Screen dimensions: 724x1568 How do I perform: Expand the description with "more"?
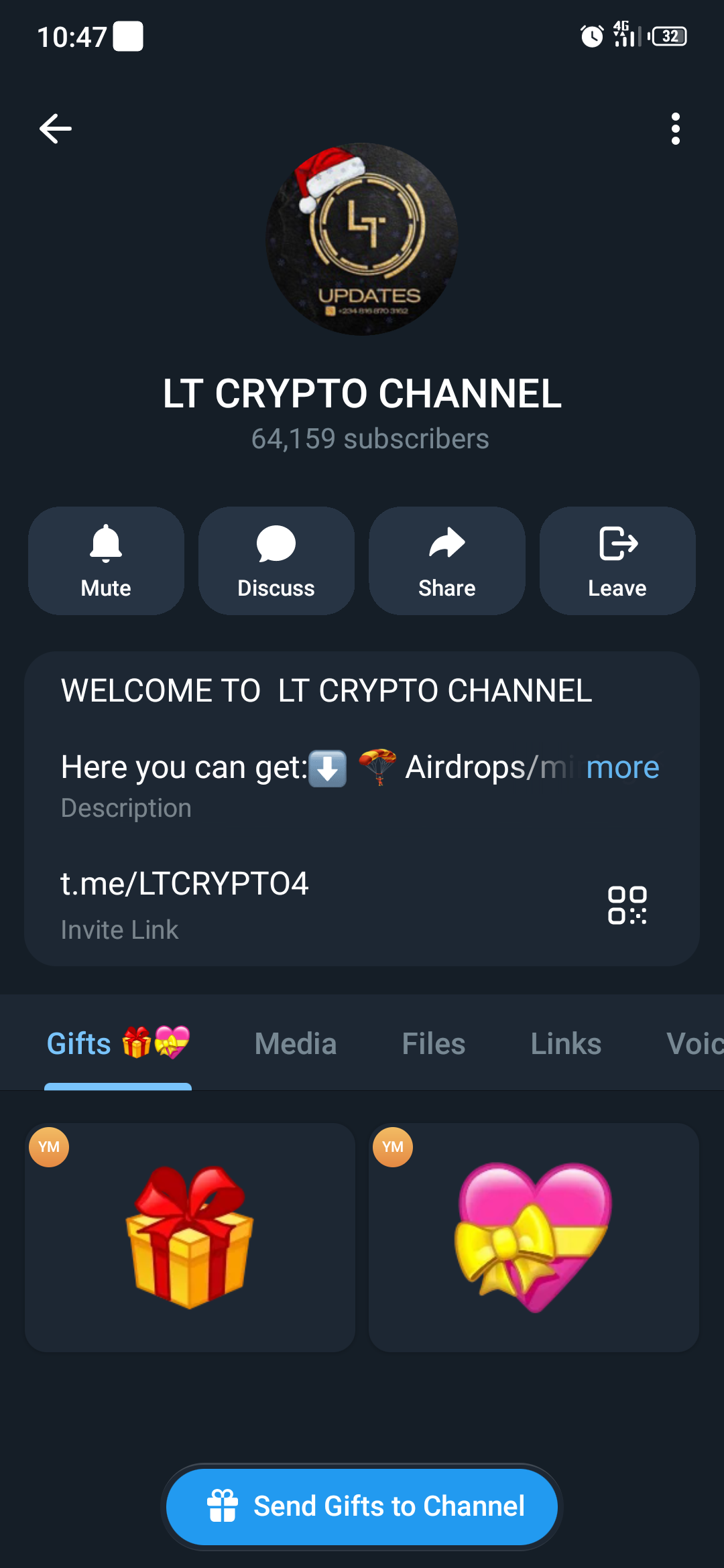[622, 767]
